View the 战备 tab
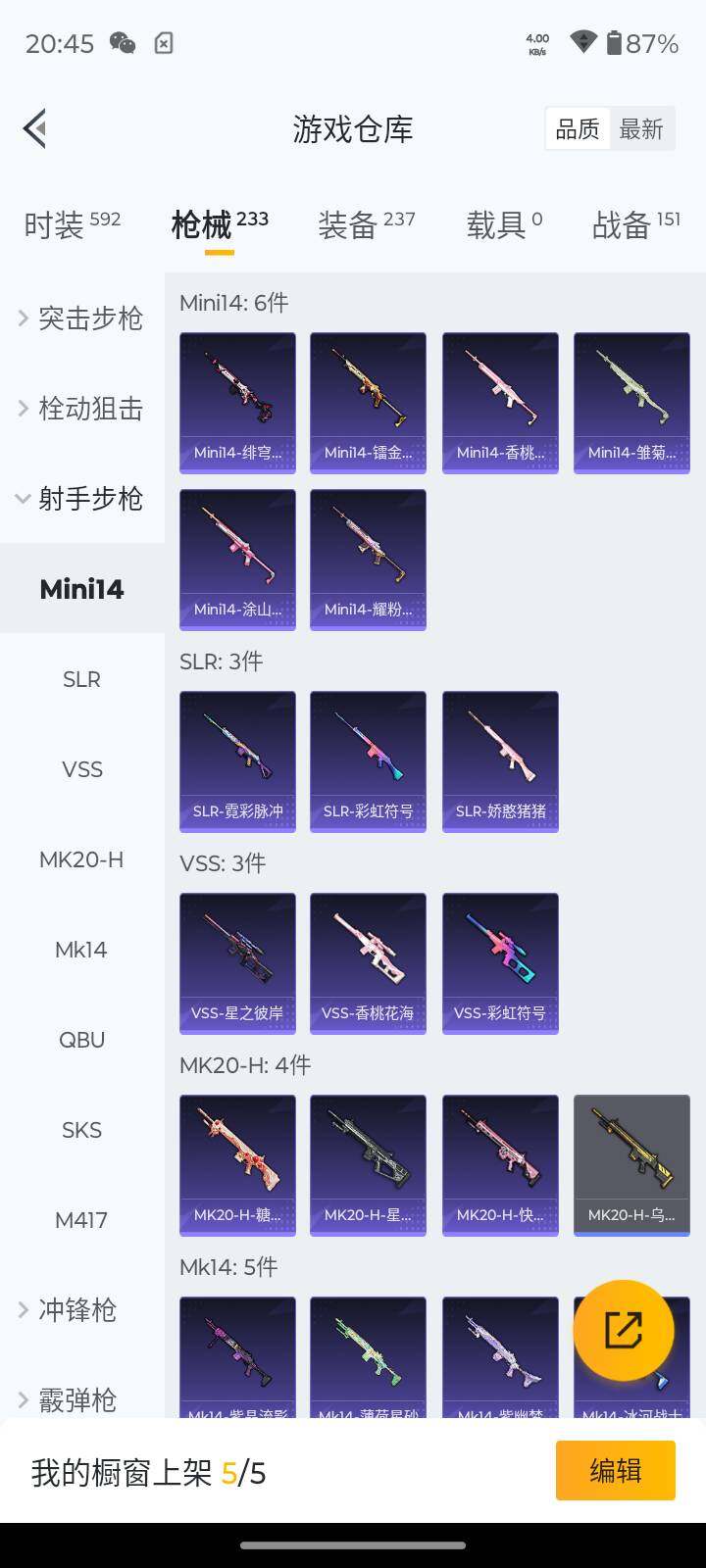Viewport: 706px width, 1568px height. pos(635,224)
